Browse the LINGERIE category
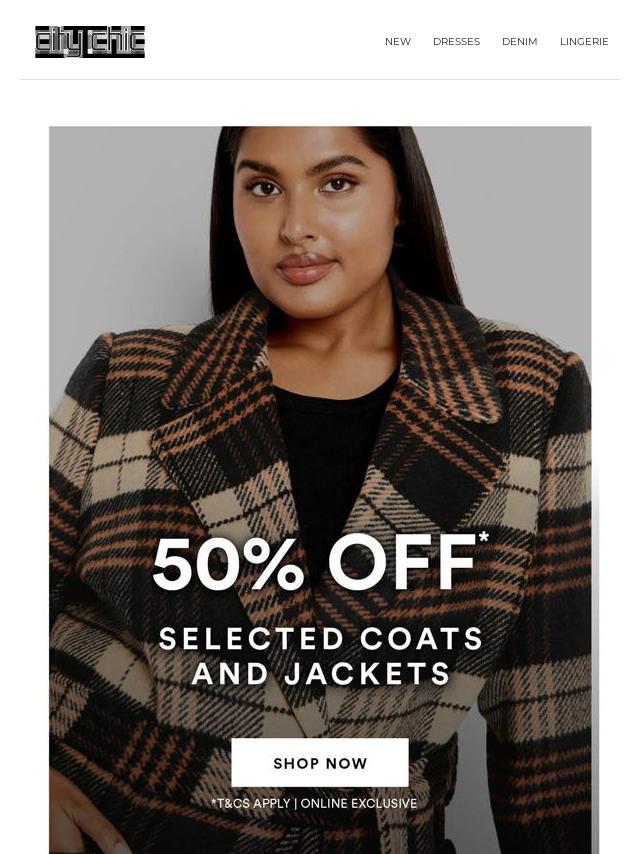Screen dimensions: 640x854 584,42
